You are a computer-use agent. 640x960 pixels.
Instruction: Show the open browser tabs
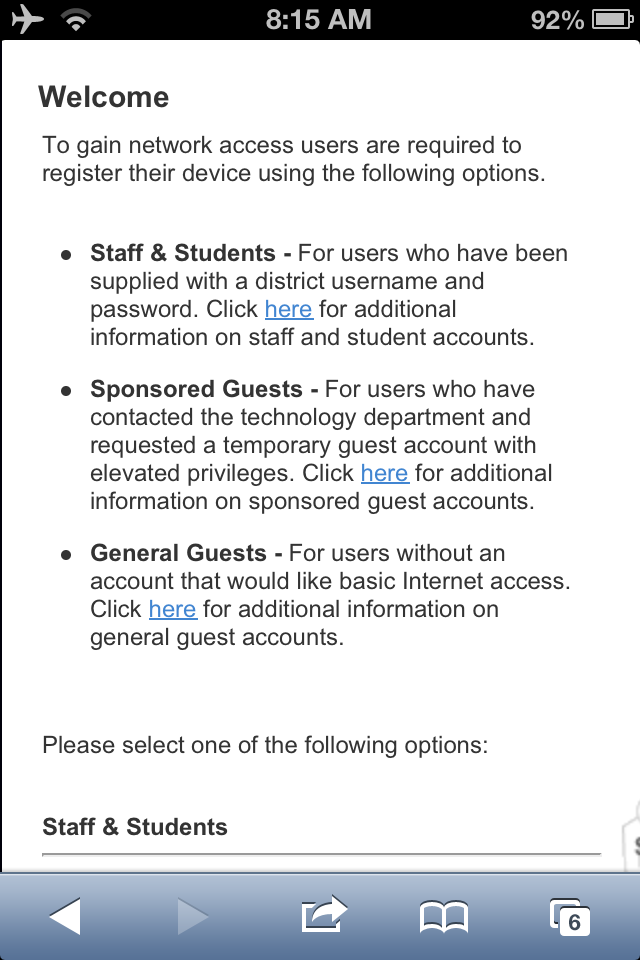click(x=570, y=916)
